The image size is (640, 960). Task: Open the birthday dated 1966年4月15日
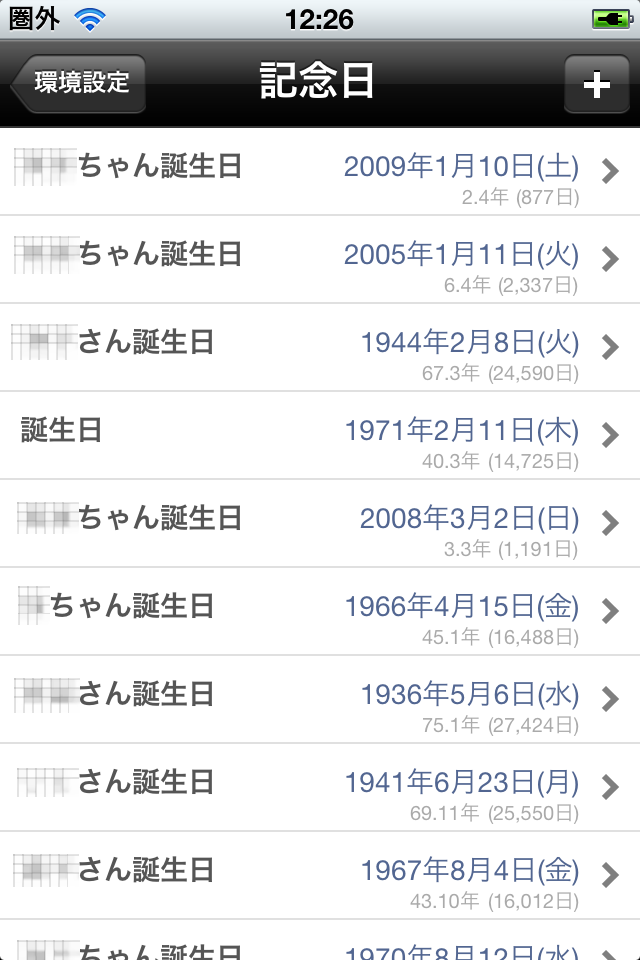click(320, 612)
